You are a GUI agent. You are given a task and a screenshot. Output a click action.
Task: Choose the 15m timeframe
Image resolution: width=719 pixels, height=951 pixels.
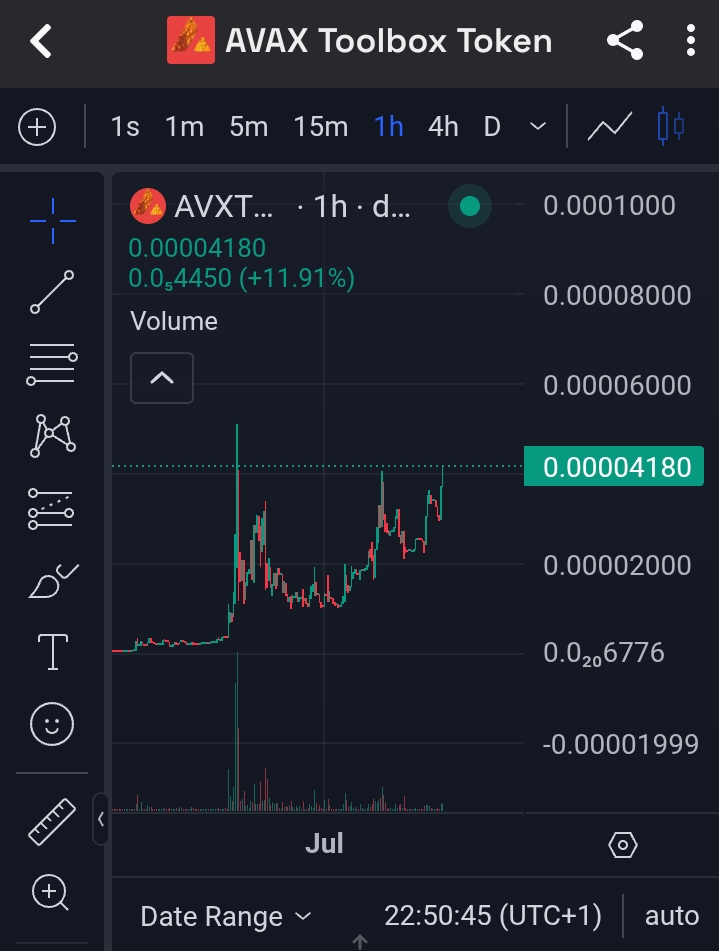(x=320, y=127)
